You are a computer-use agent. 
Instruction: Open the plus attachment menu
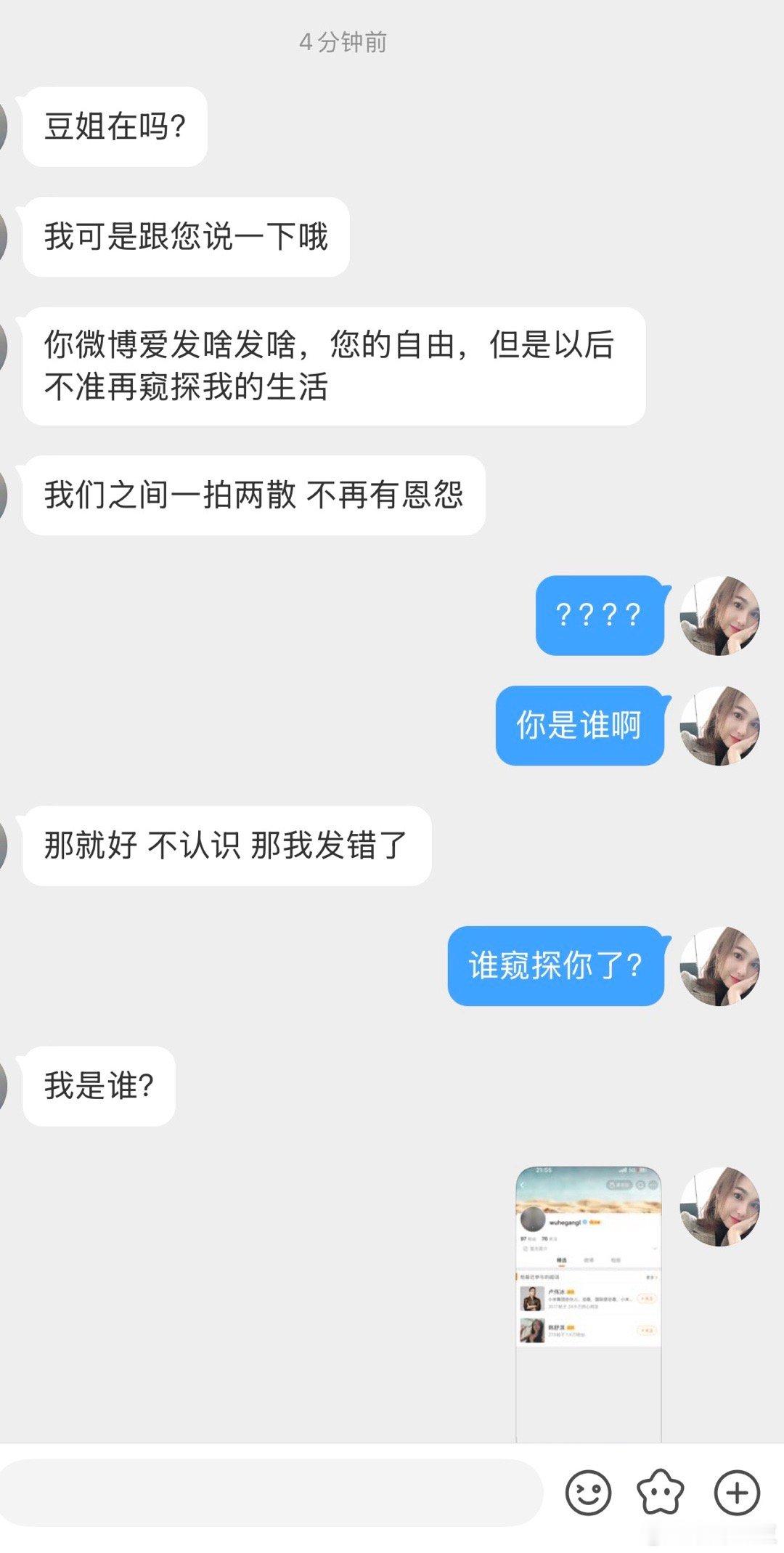737,1493
